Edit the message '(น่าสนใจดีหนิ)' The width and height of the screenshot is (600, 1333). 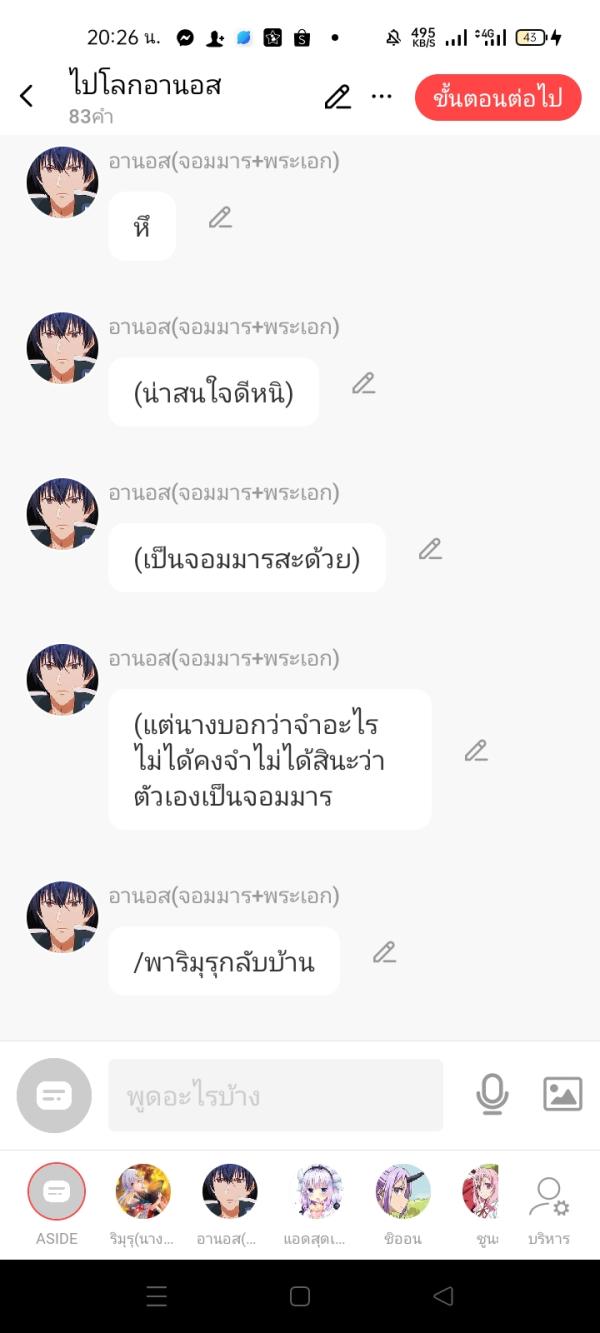(x=363, y=383)
